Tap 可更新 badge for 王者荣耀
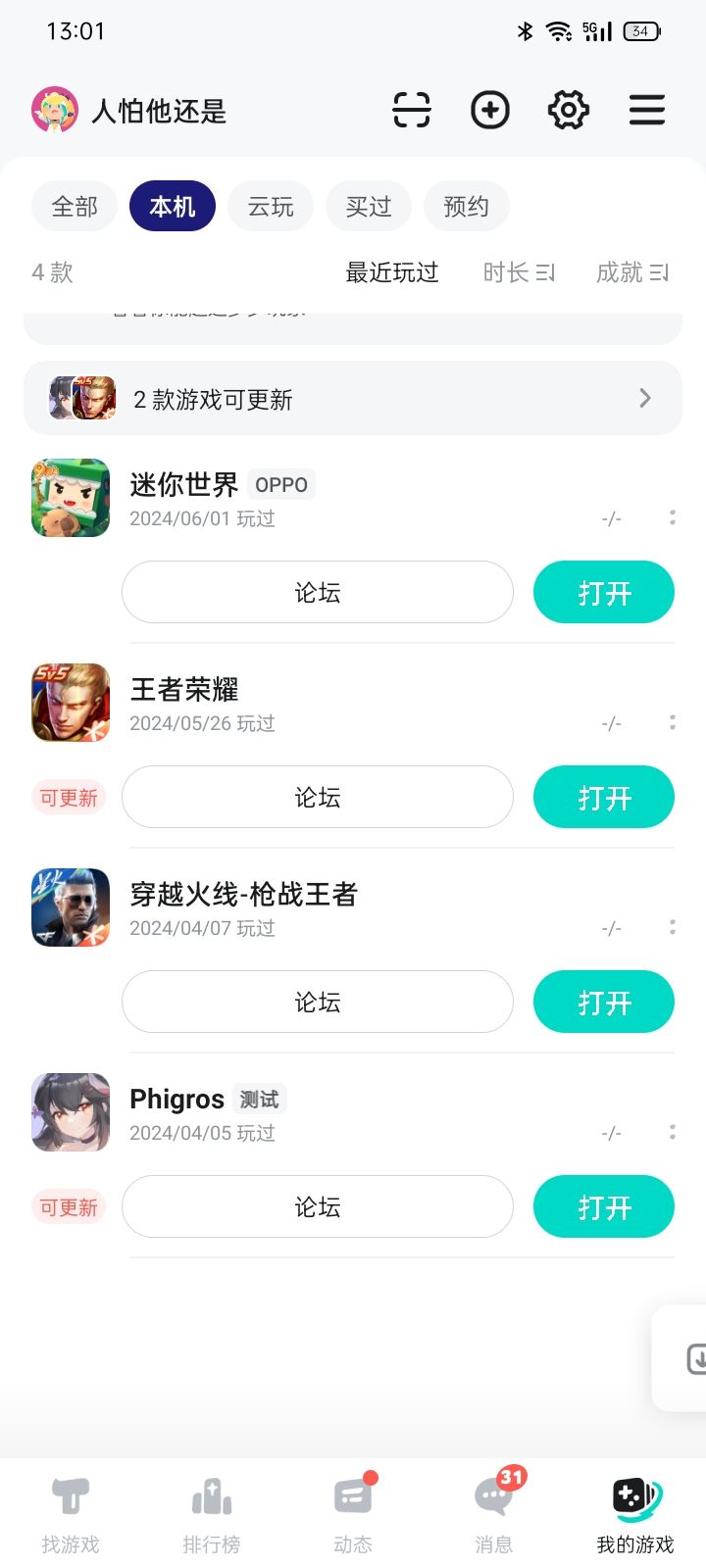Viewport: 706px width, 1568px height. click(69, 798)
